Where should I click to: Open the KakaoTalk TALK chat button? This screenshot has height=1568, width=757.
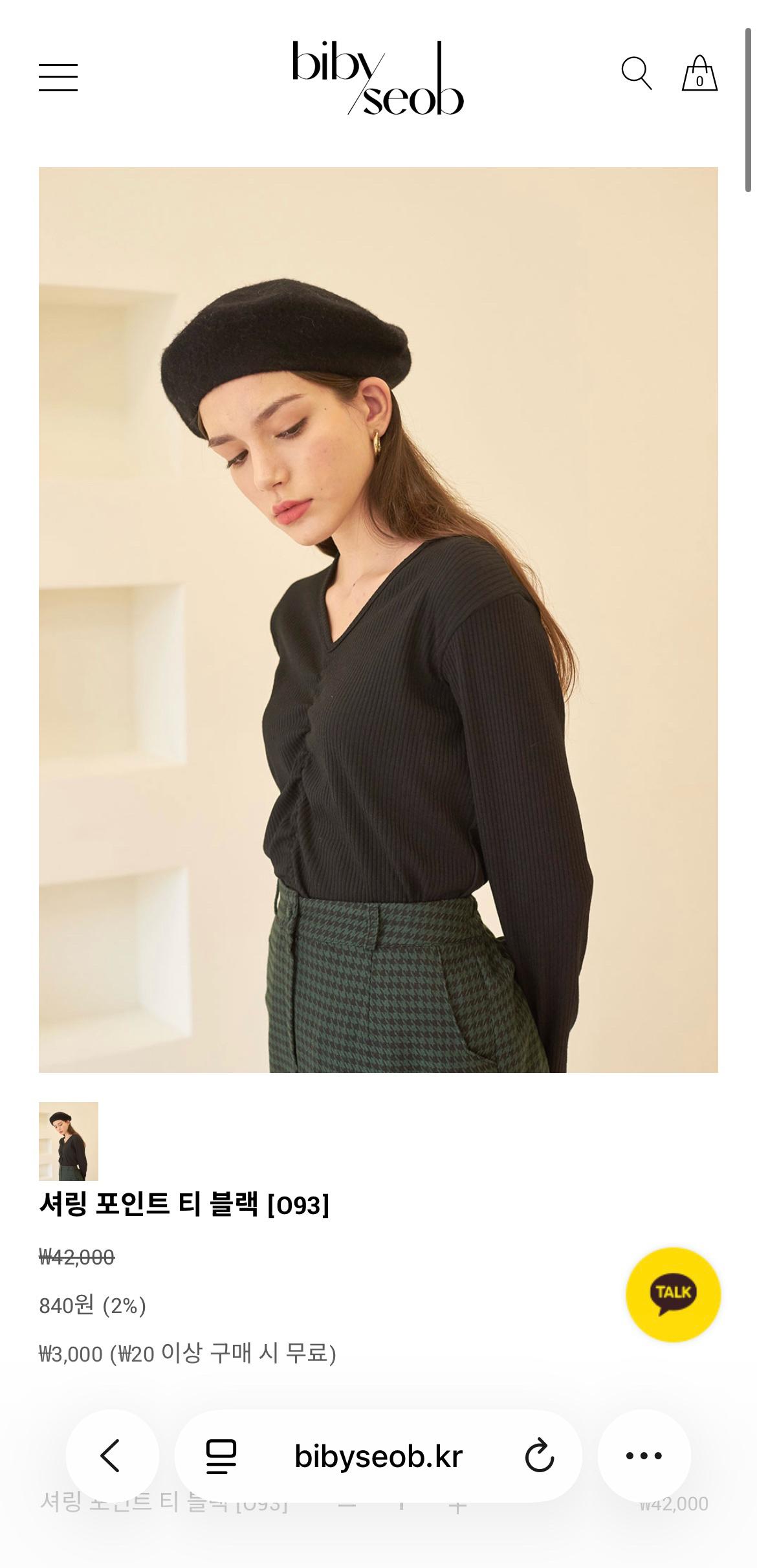coord(673,1294)
